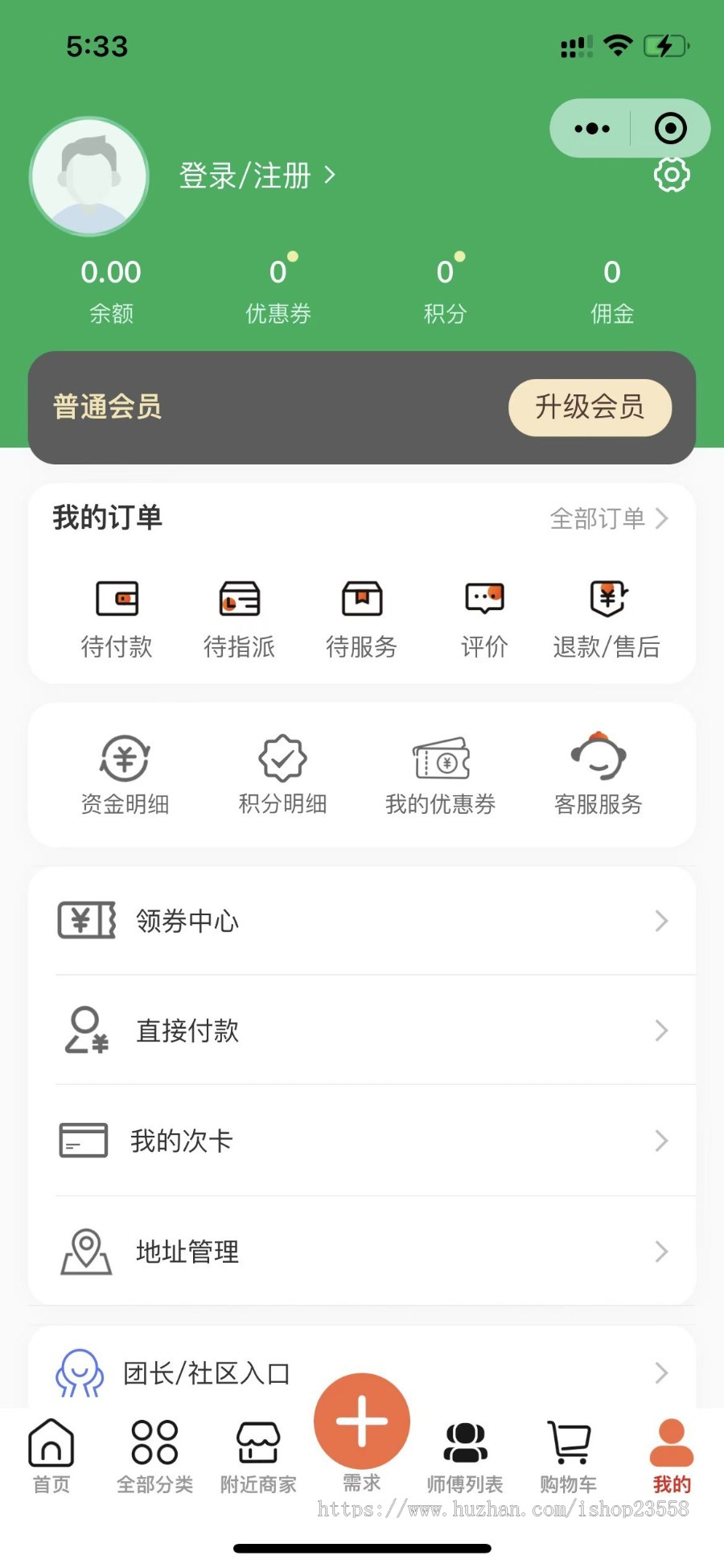Close the mini-program via the circle button

pos(671,128)
